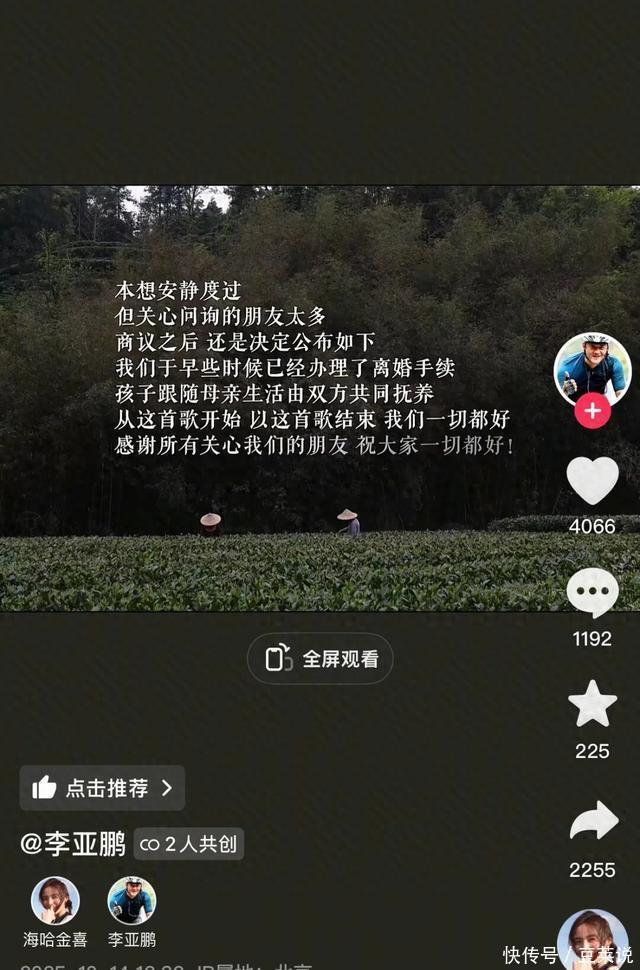The width and height of the screenshot is (640, 970).
Task: Like this video with the heart icon
Action: click(x=592, y=481)
